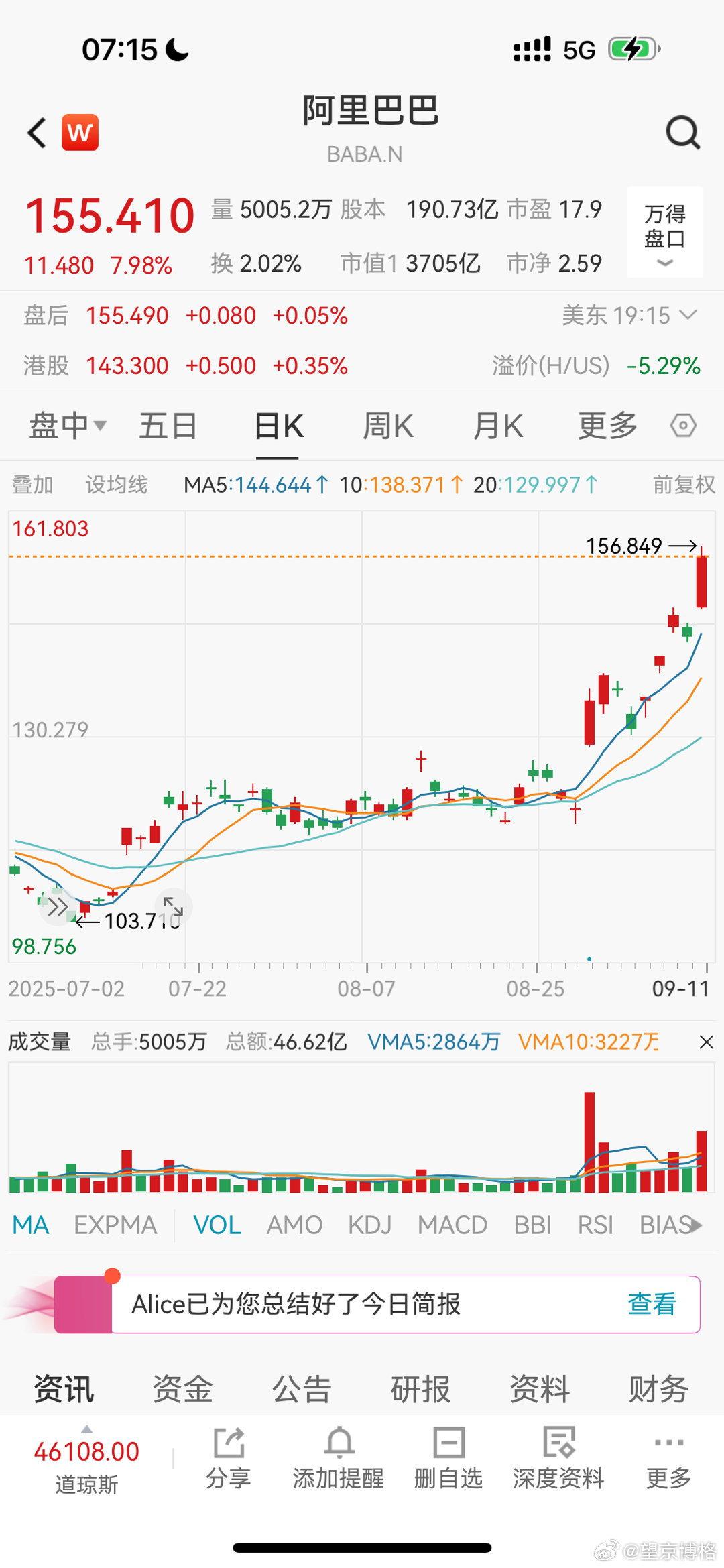This screenshot has height=1568, width=724.
Task: Select the MACD indicator
Action: (x=452, y=1225)
